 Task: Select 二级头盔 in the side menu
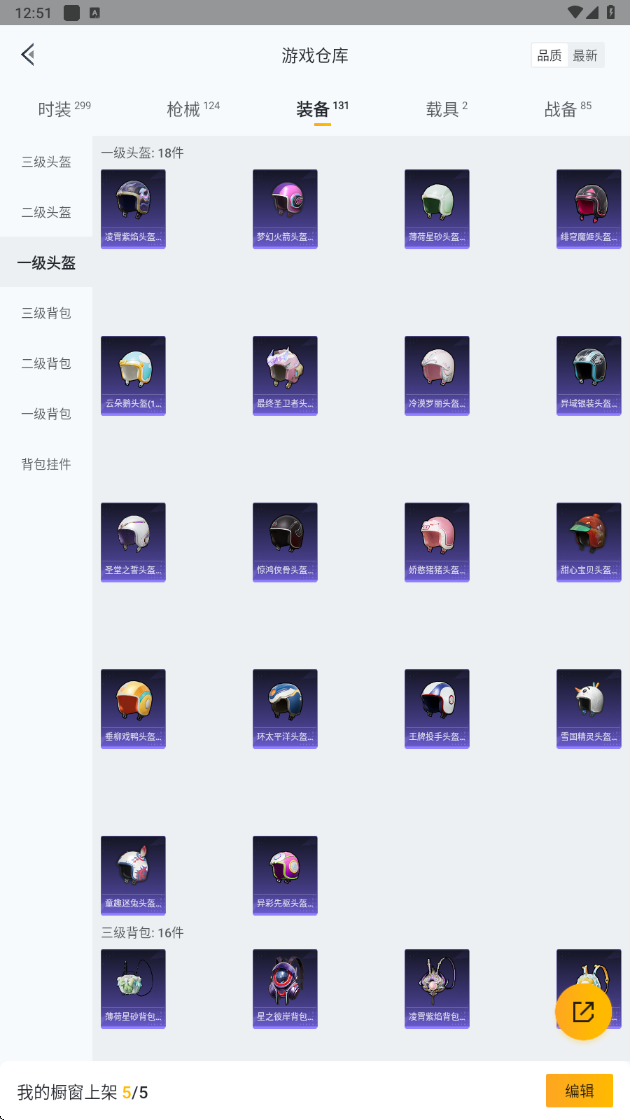pyautogui.click(x=46, y=212)
